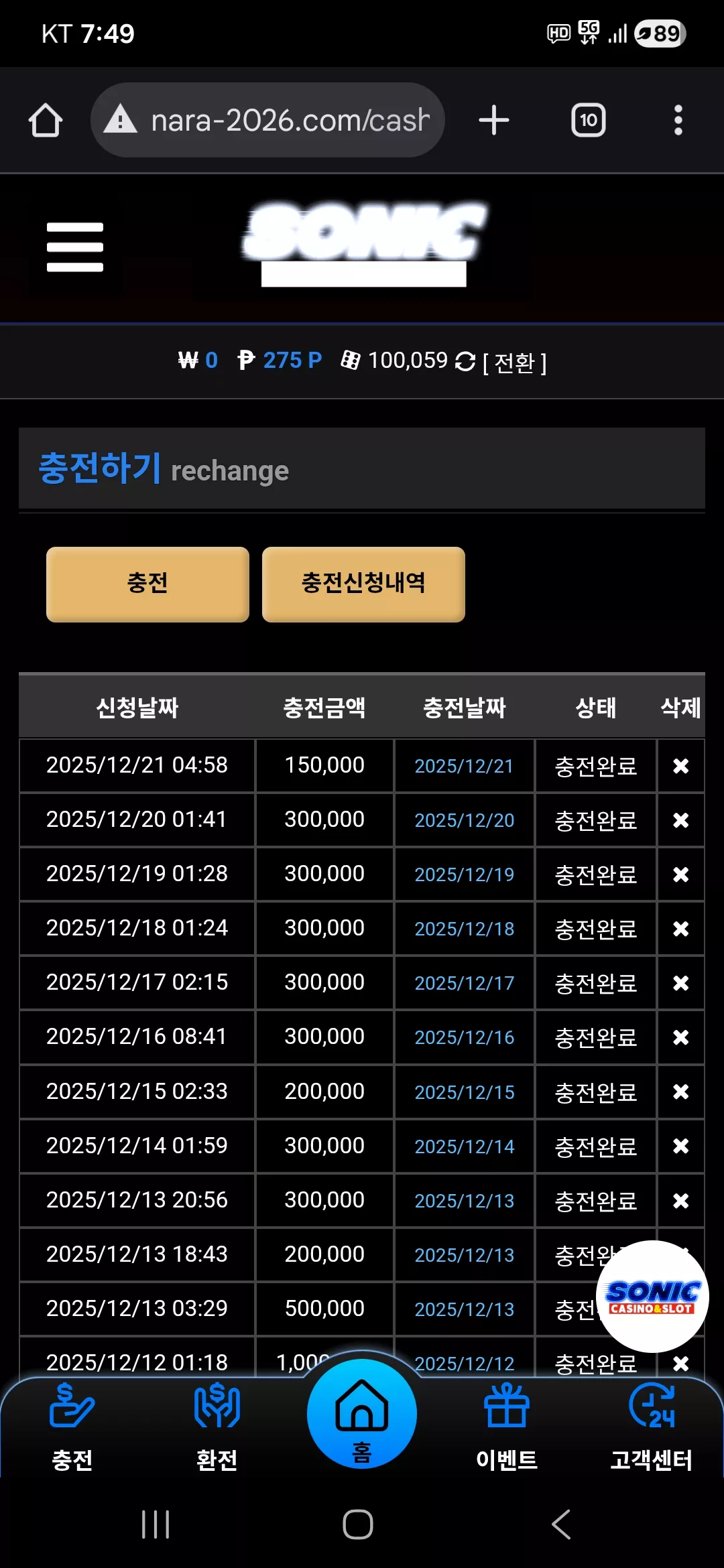Go to the 홈 tab
Viewport: 724px width, 1568px height.
(x=362, y=1415)
